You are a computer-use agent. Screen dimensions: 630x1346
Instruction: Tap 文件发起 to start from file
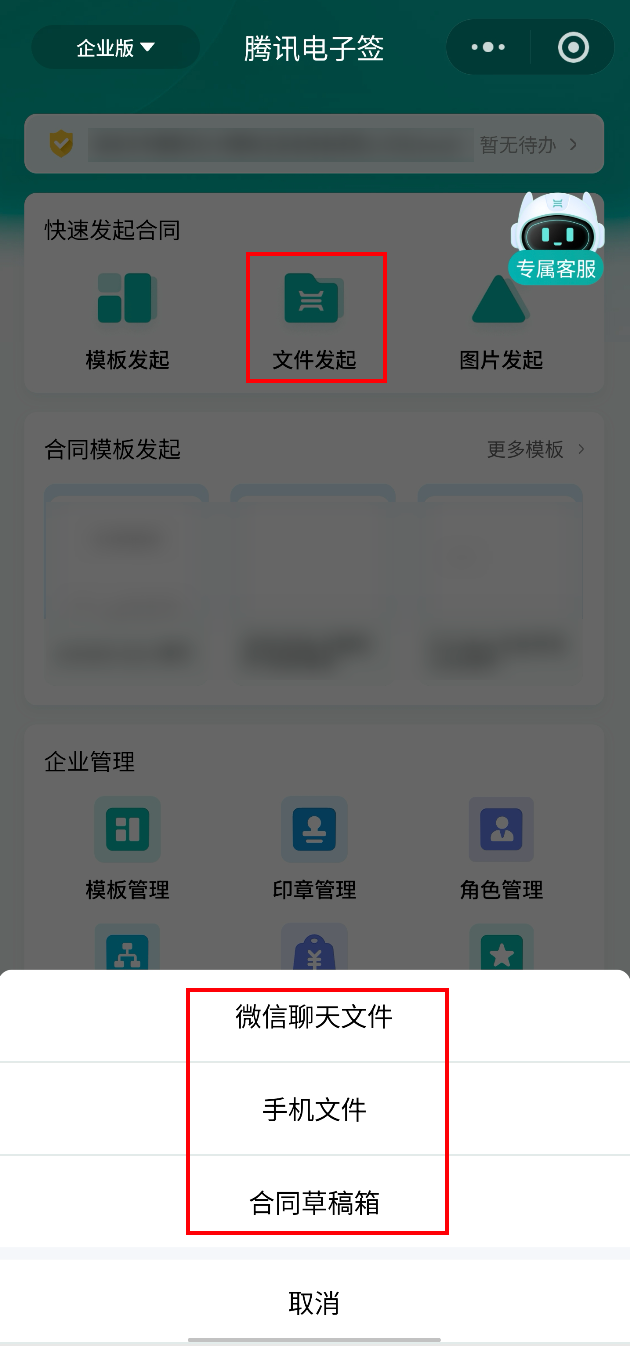tap(315, 318)
